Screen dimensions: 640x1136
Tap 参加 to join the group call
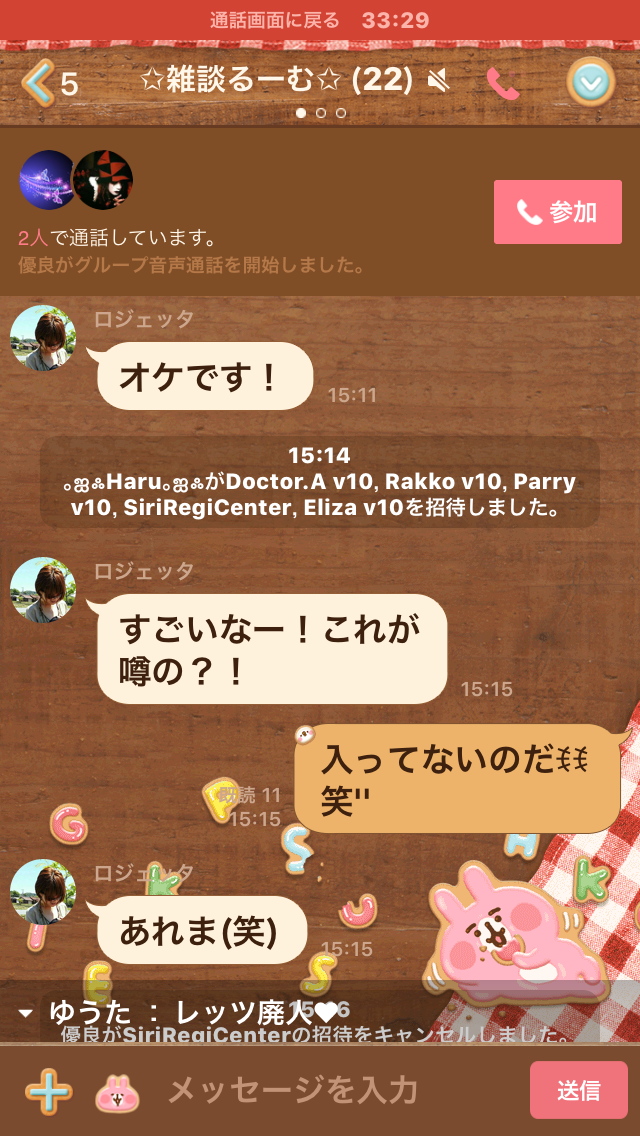(x=557, y=212)
